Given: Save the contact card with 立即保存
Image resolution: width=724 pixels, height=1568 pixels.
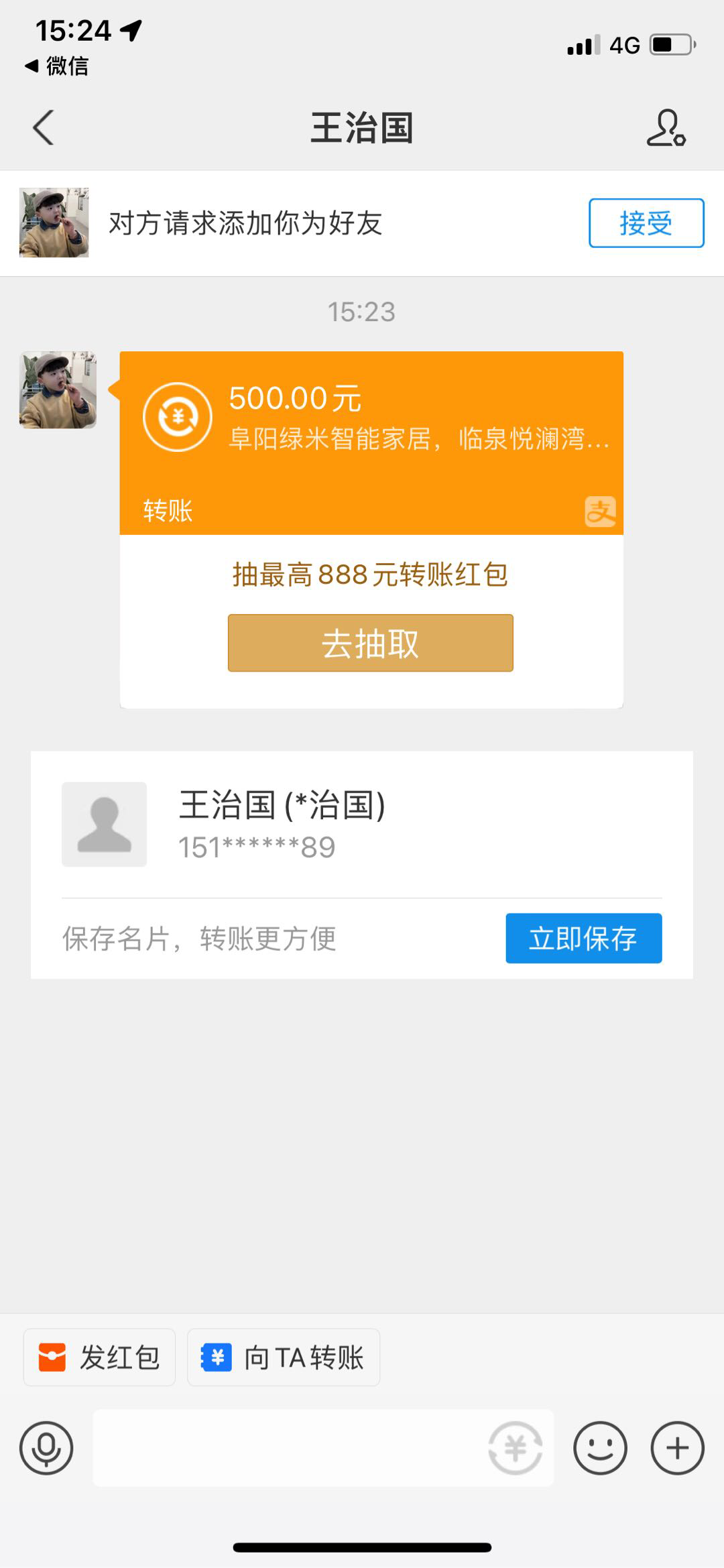Looking at the screenshot, I should pyautogui.click(x=583, y=938).
